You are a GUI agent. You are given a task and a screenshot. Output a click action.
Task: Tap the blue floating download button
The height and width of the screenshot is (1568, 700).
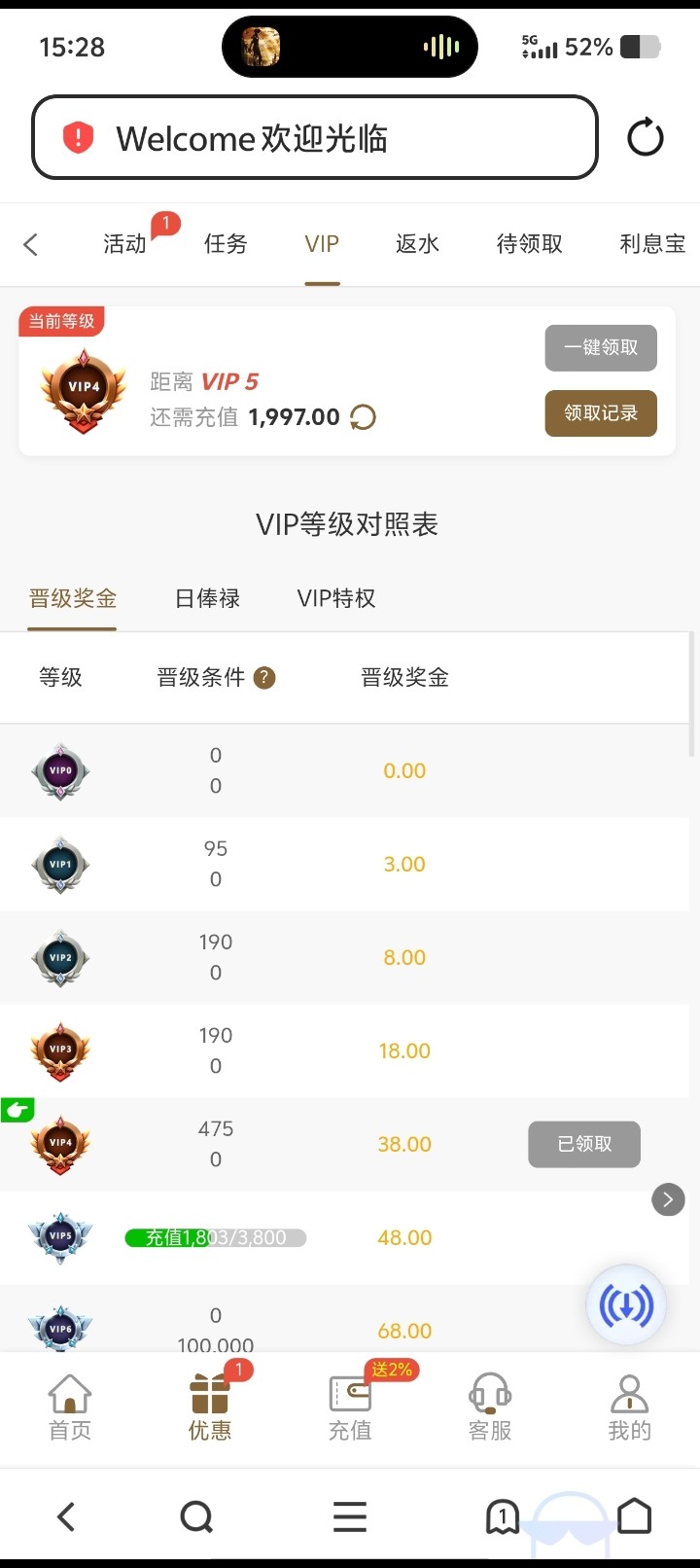pyautogui.click(x=626, y=1305)
